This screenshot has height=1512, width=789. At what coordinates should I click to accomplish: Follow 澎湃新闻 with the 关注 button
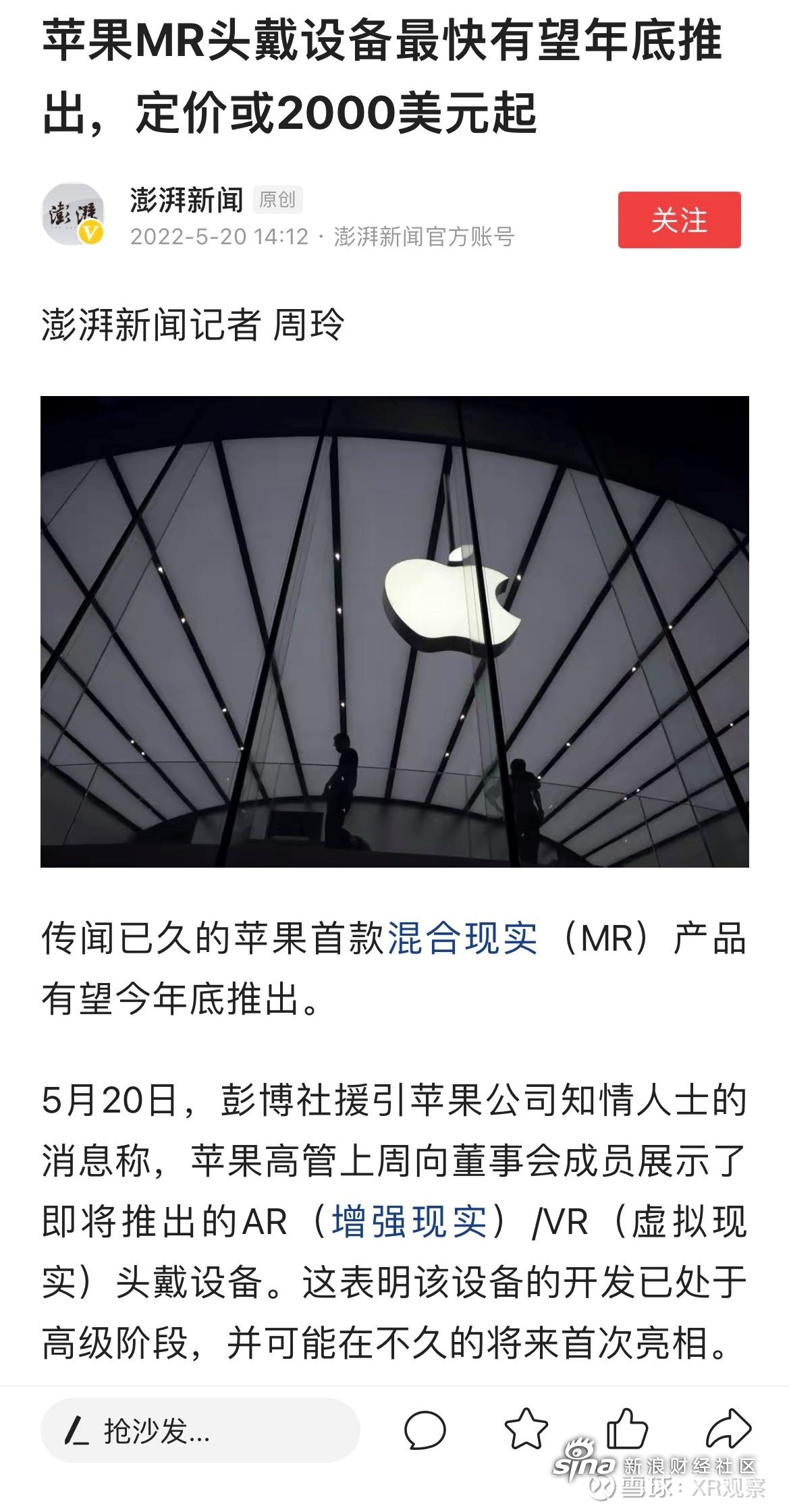tap(679, 220)
